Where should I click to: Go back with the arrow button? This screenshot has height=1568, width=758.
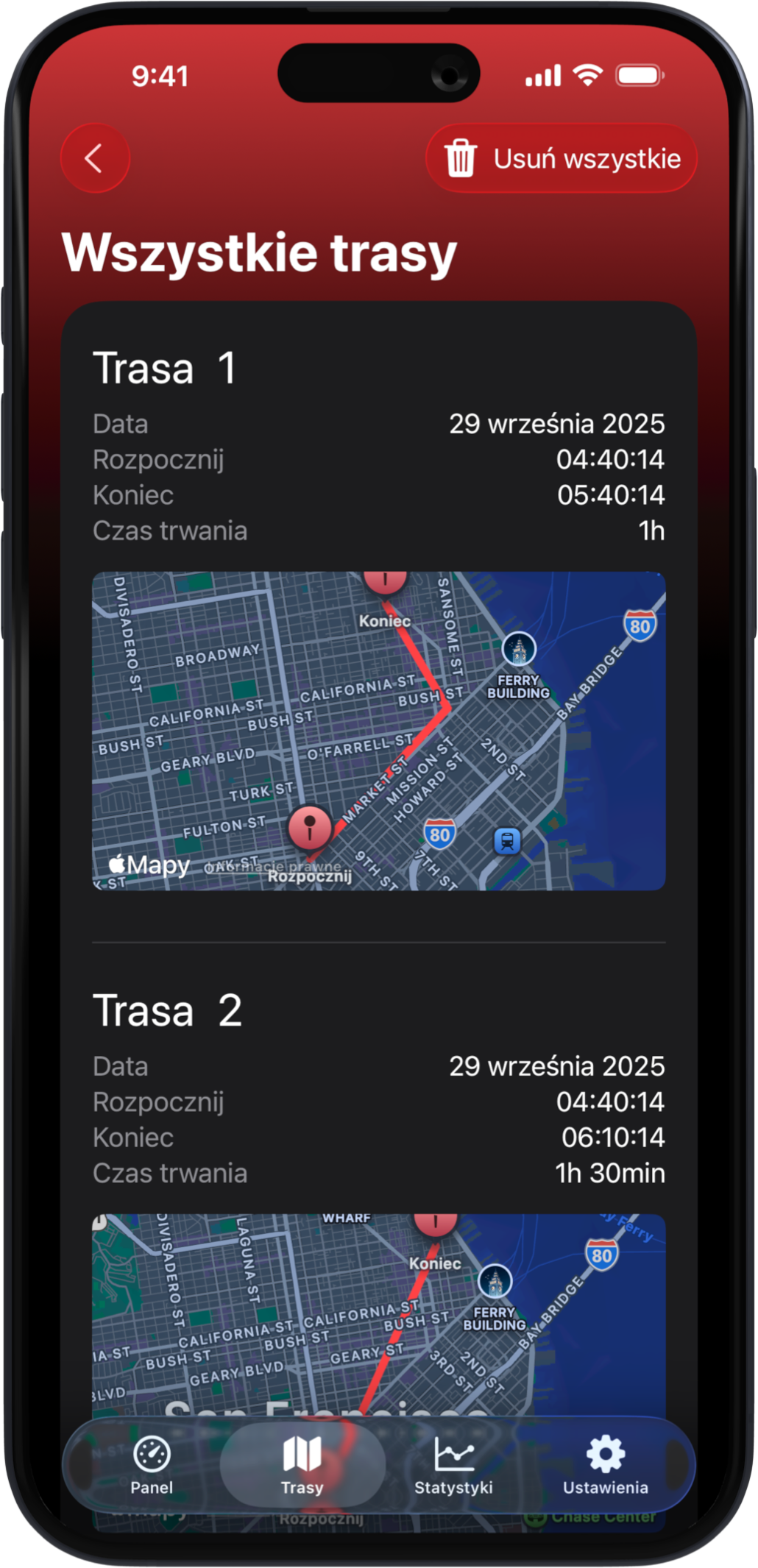(95, 158)
